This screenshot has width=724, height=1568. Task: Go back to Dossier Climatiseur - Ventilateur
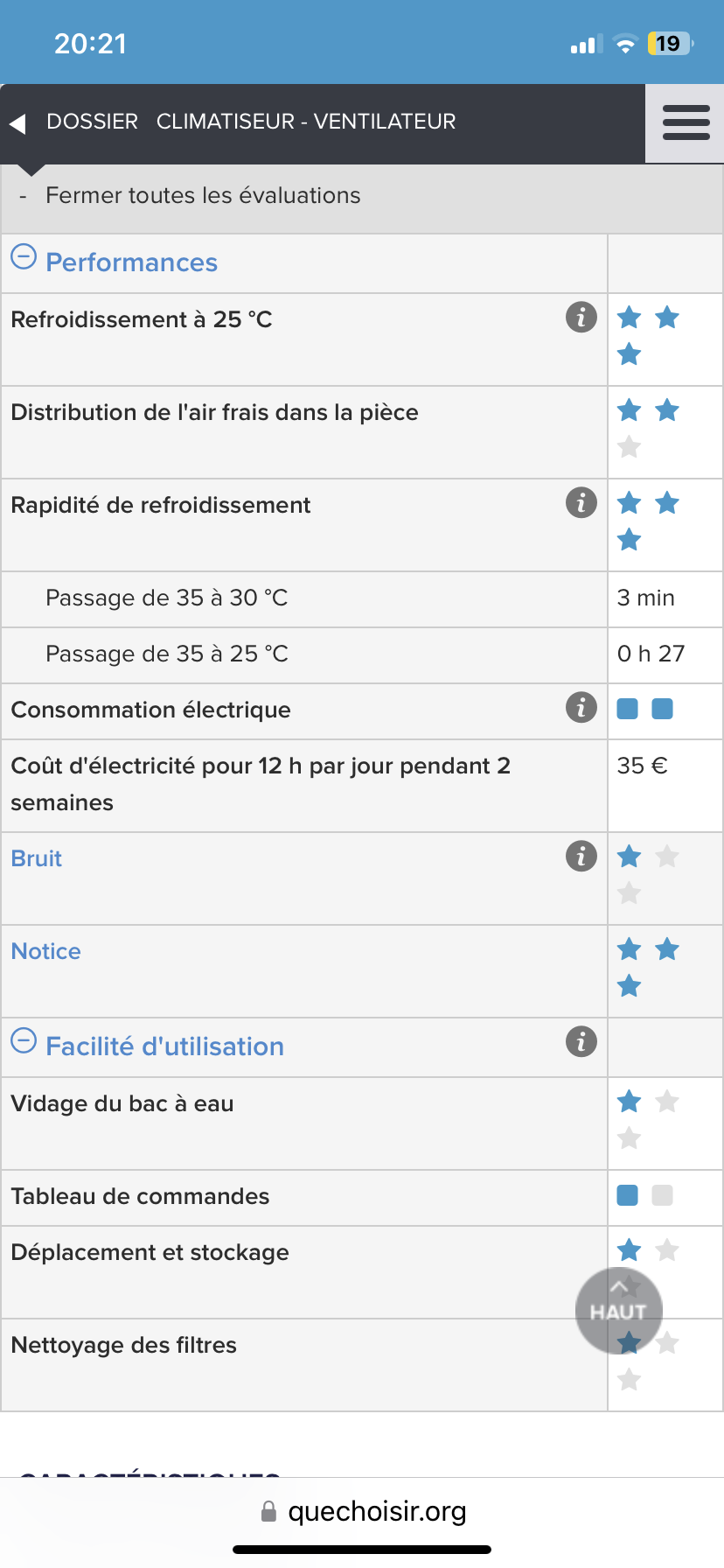(233, 122)
